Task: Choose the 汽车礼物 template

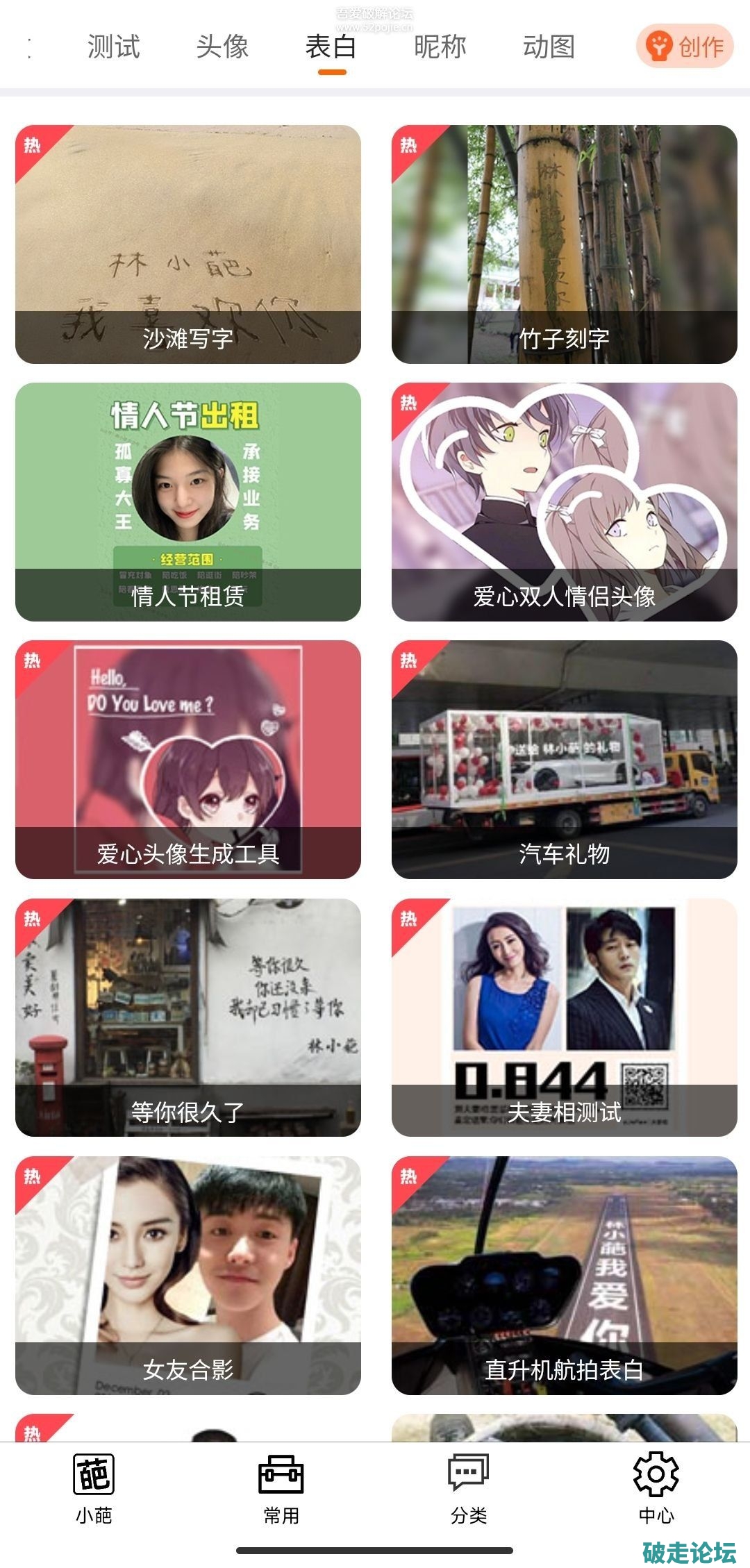Action: point(564,759)
